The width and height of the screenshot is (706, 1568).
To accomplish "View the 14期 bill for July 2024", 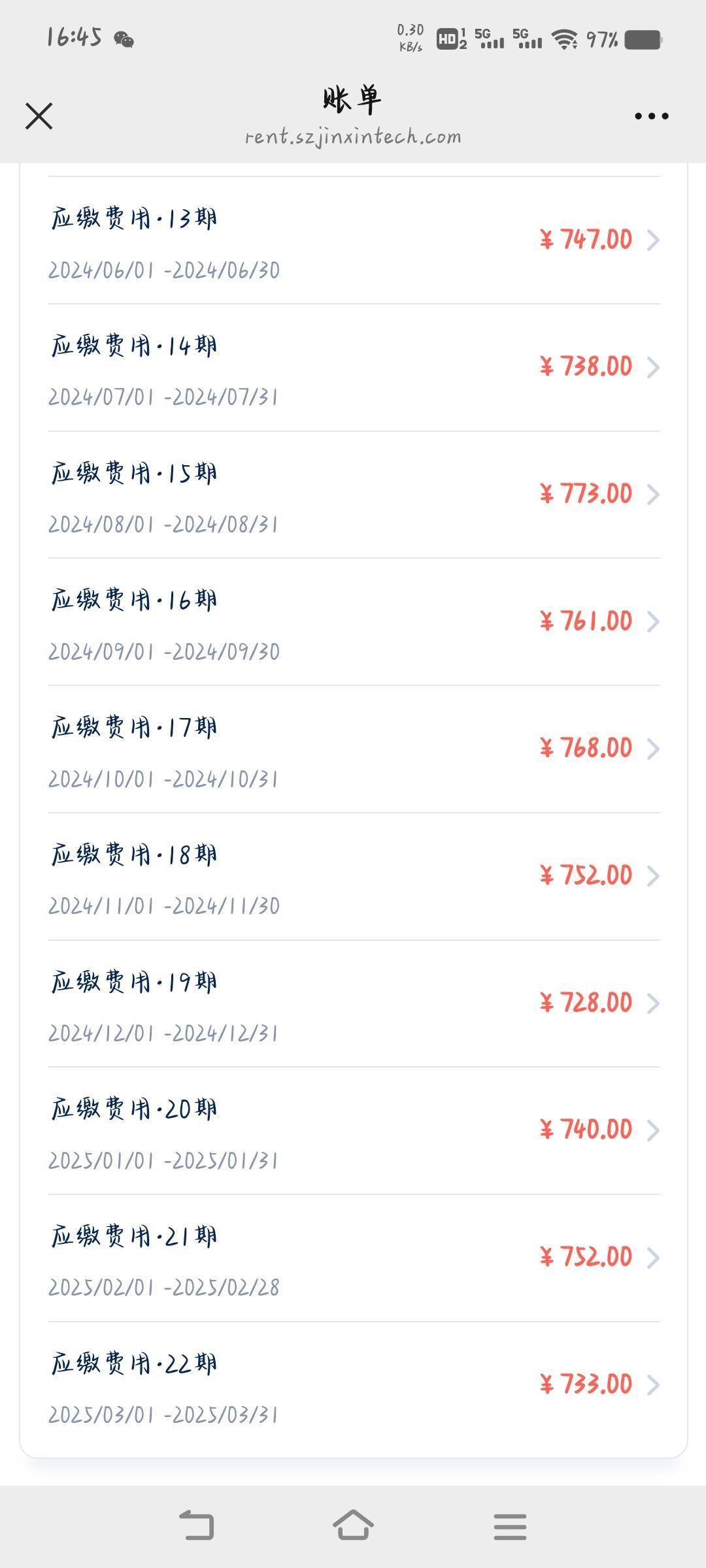I will (x=354, y=368).
